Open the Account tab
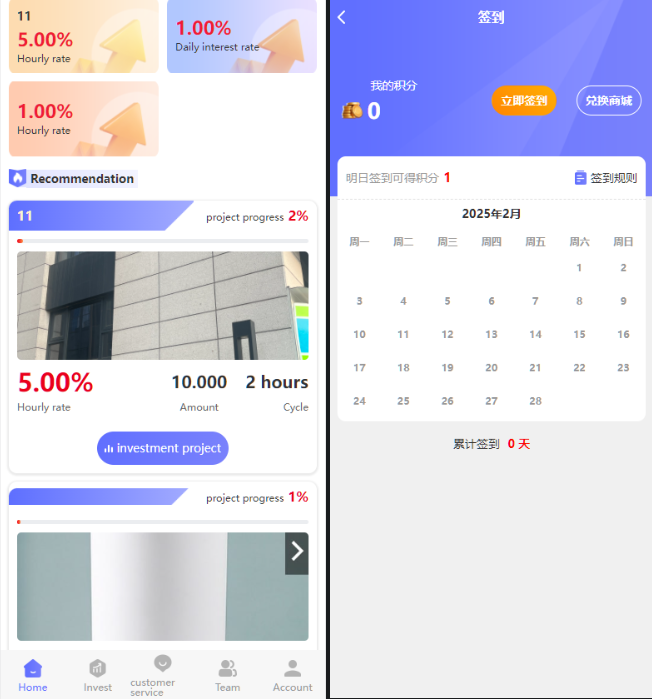 (x=292, y=675)
